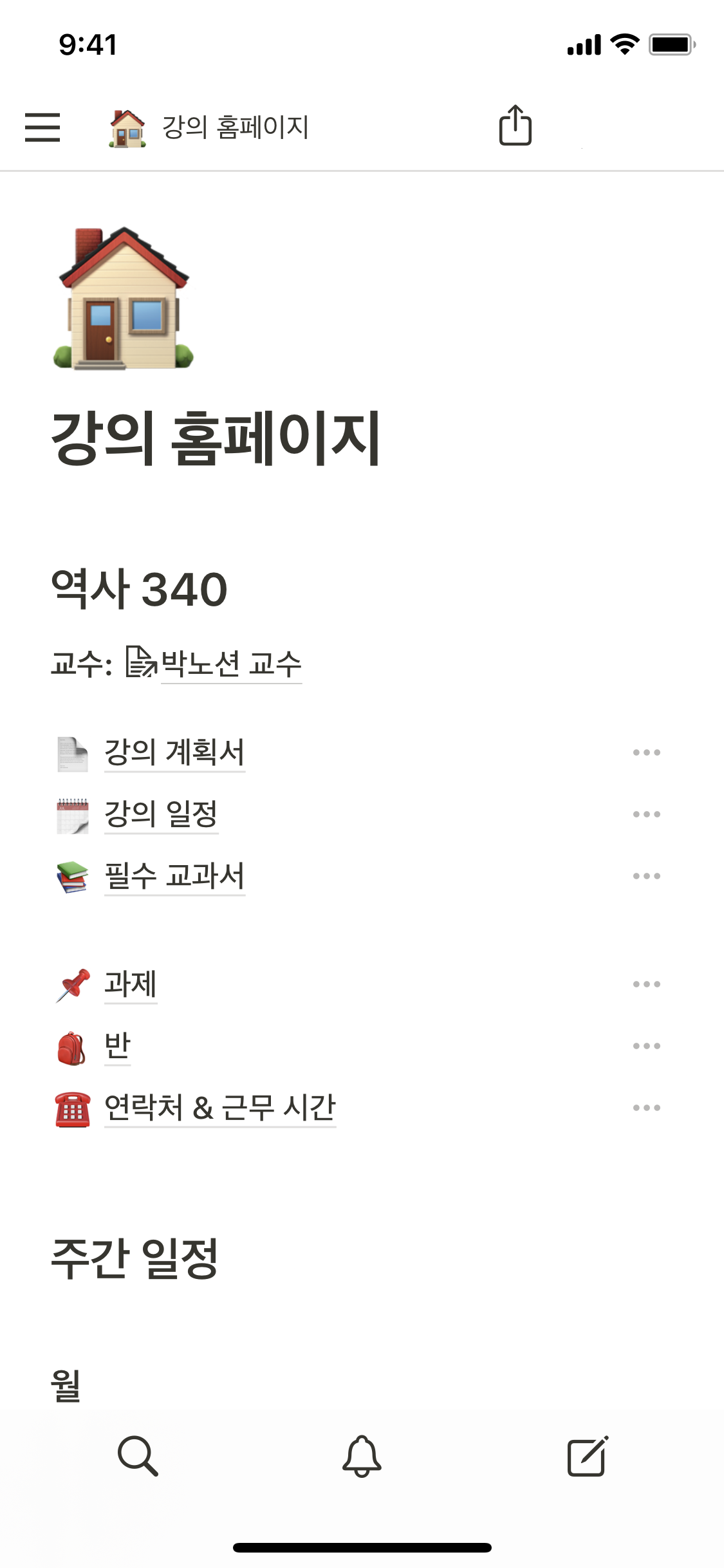Open the 과제 page
Screen dimensions: 724x1568
[x=131, y=984]
